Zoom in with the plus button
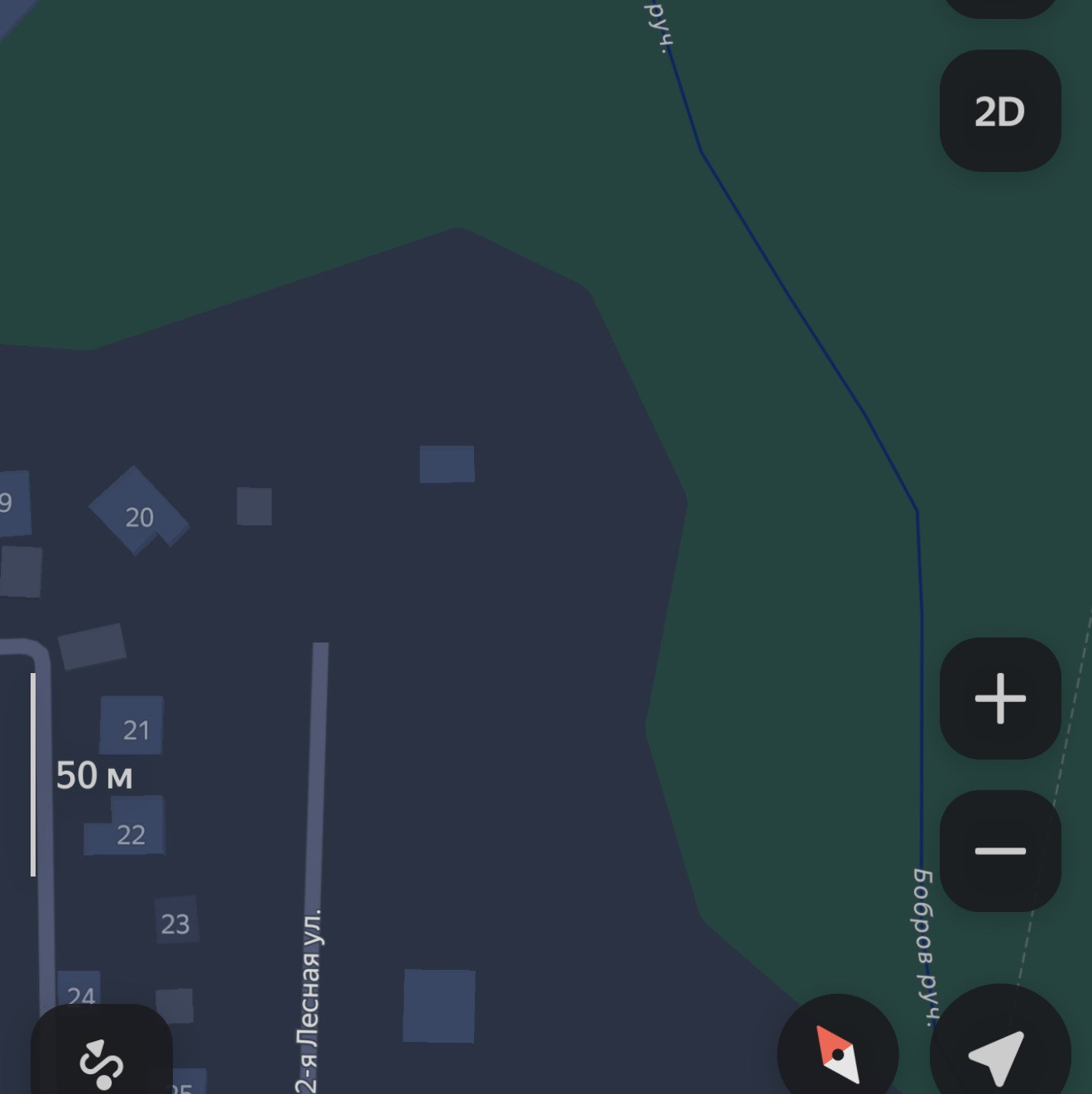Screen dimensions: 1092x1094 (x=999, y=699)
